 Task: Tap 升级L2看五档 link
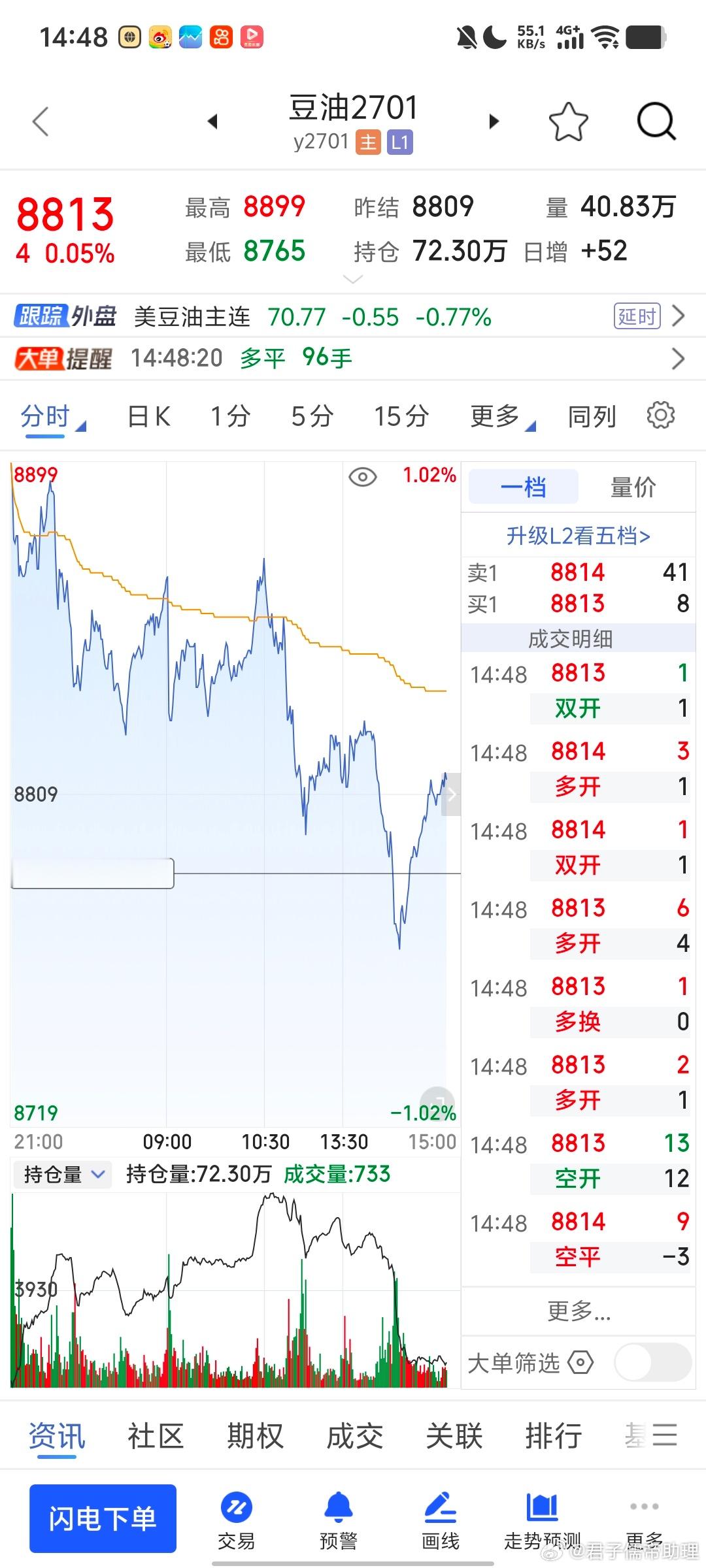point(579,536)
